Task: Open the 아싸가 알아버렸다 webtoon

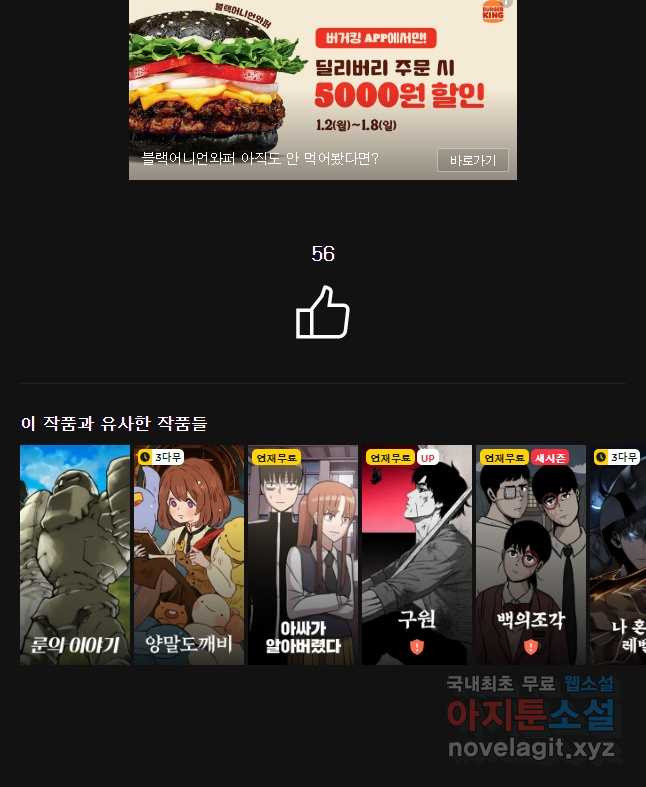Action: pos(303,555)
